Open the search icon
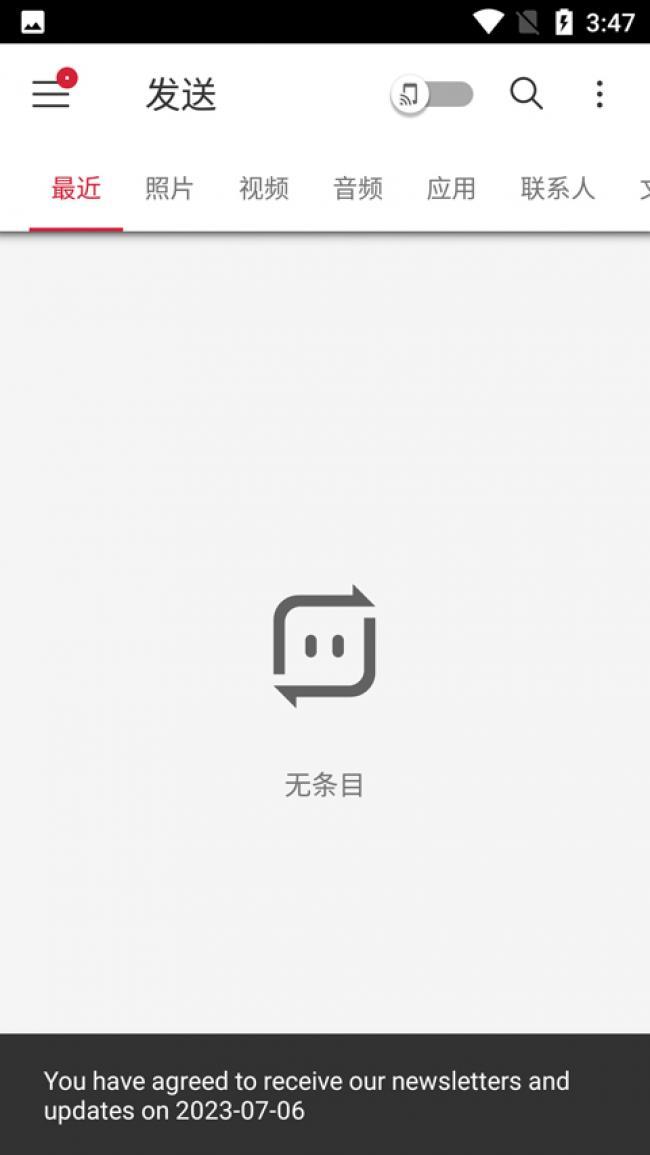The width and height of the screenshot is (650, 1155). click(526, 94)
